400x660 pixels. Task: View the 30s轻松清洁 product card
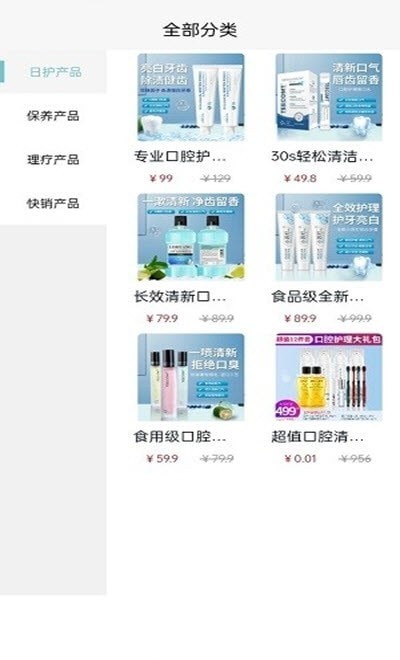click(329, 119)
